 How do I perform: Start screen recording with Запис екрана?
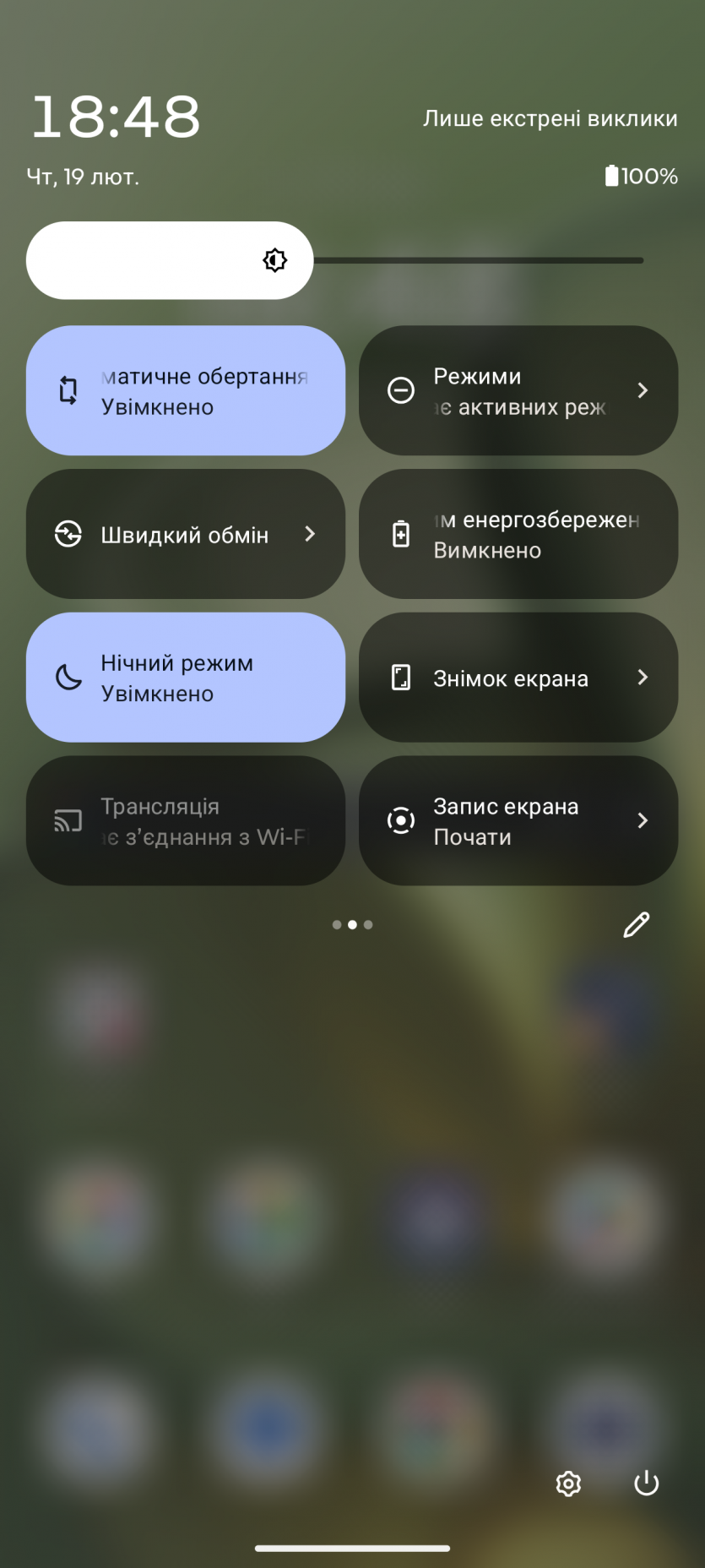coord(518,820)
